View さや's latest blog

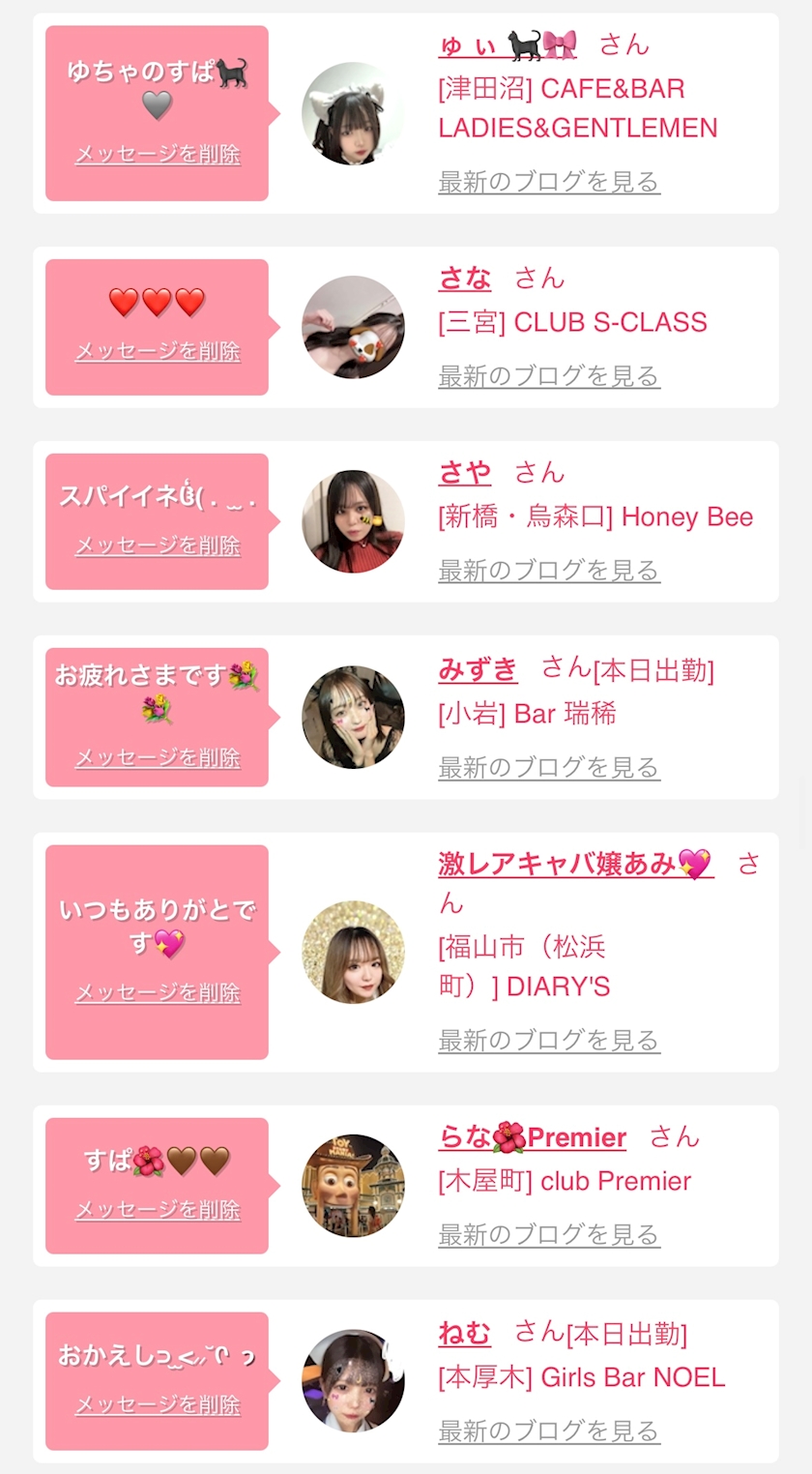(549, 571)
